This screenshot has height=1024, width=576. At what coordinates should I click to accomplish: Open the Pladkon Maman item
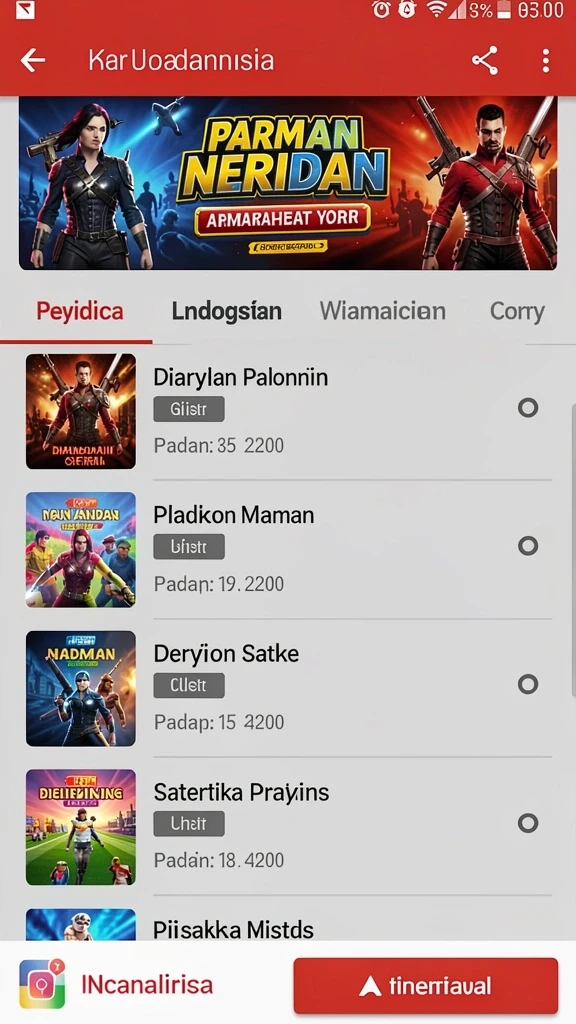pos(288,549)
